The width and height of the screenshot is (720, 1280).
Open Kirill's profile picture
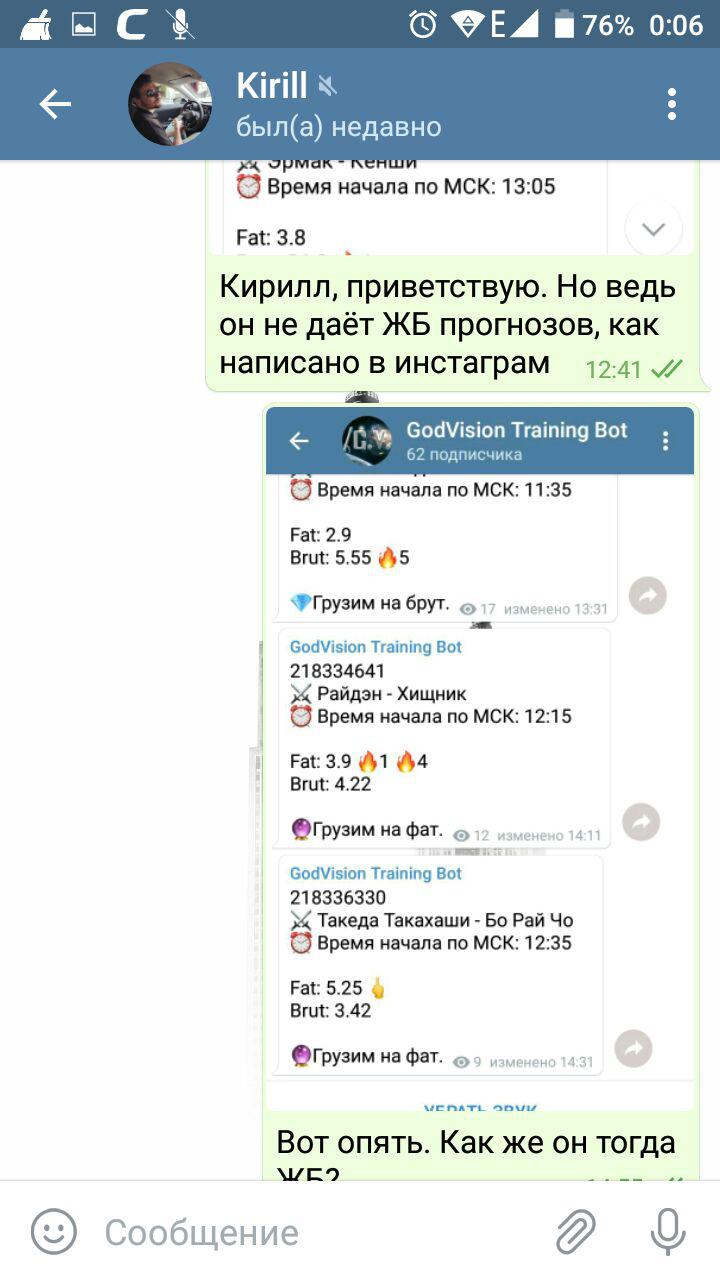[x=170, y=104]
